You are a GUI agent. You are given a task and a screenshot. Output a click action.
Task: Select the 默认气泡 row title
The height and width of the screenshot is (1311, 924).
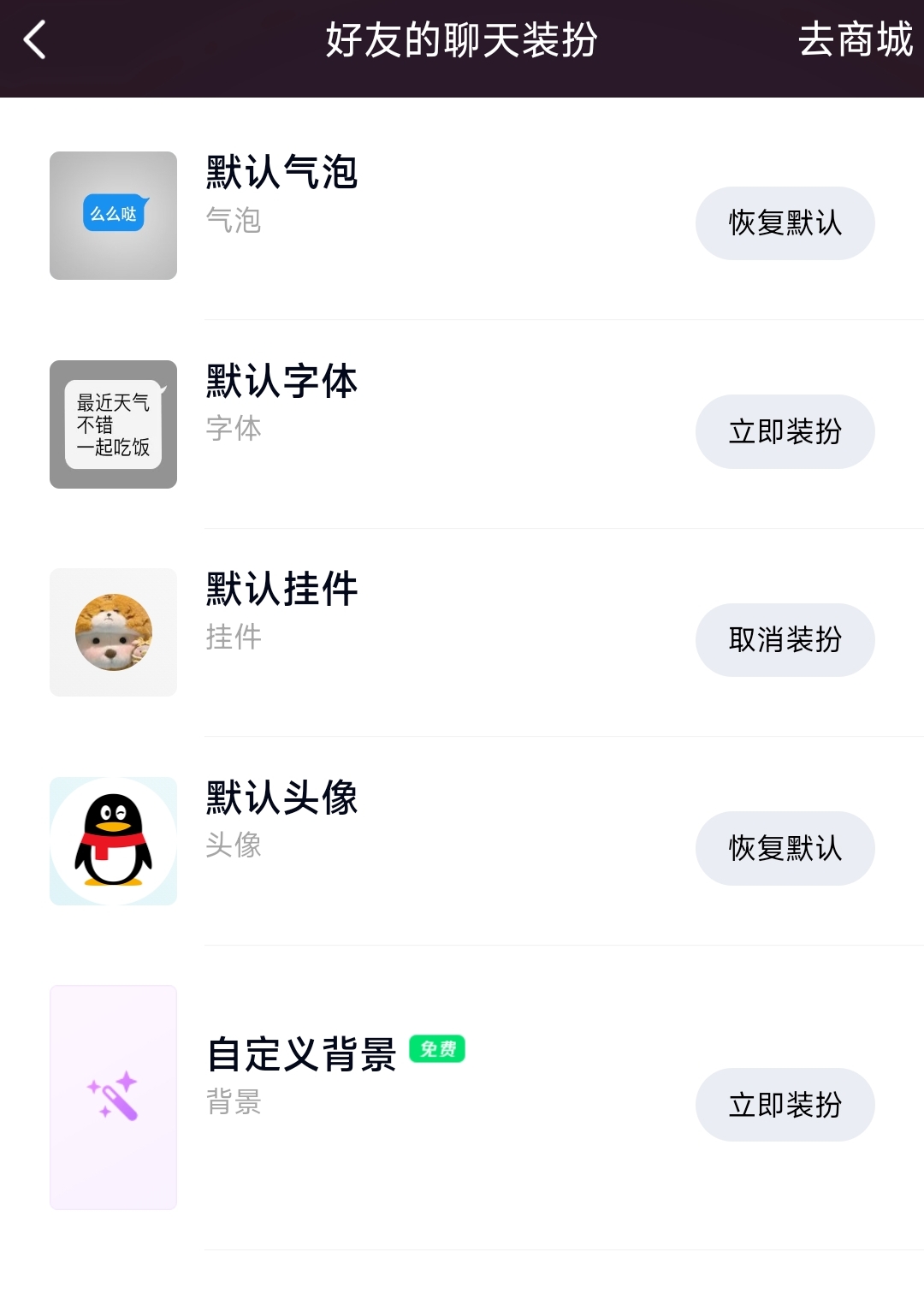(x=281, y=174)
